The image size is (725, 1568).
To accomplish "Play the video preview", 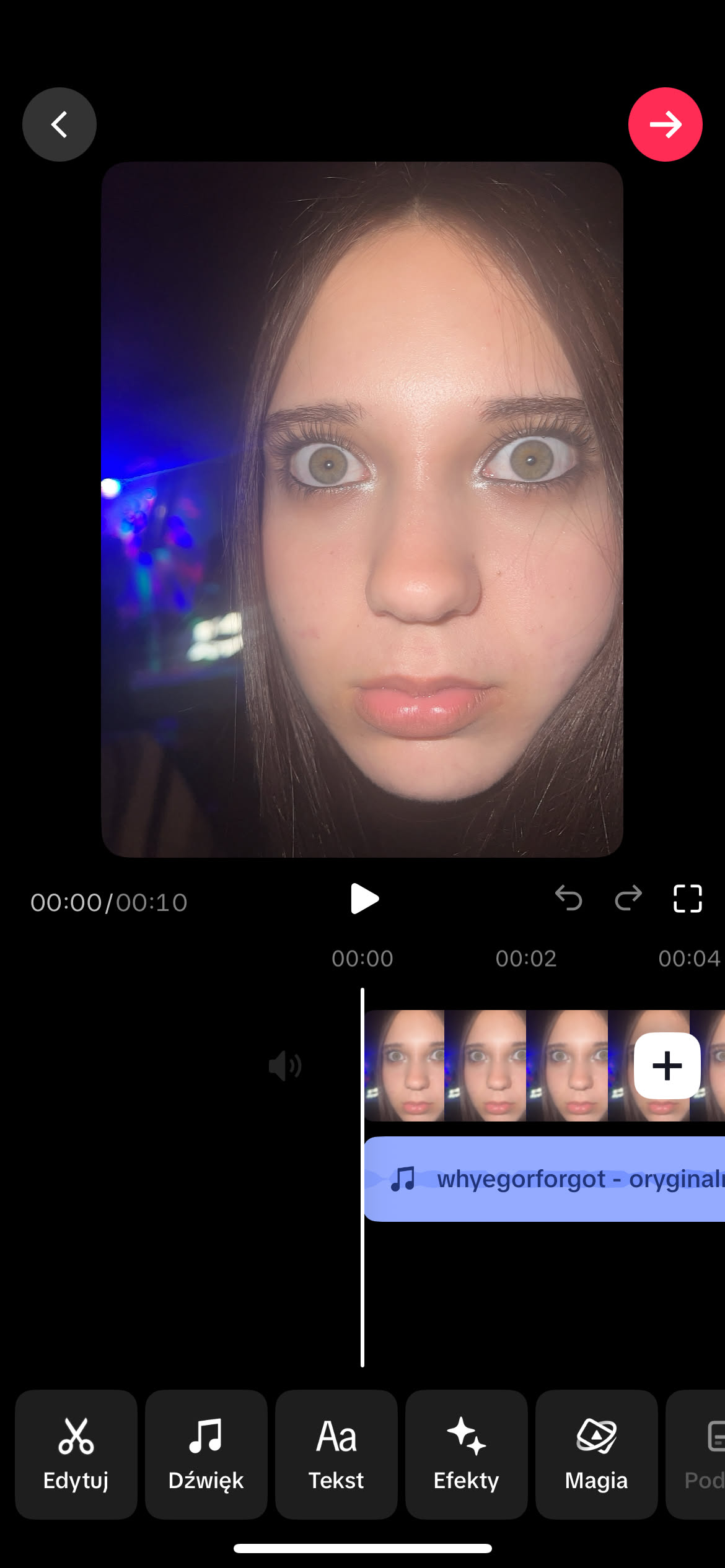I will point(364,899).
